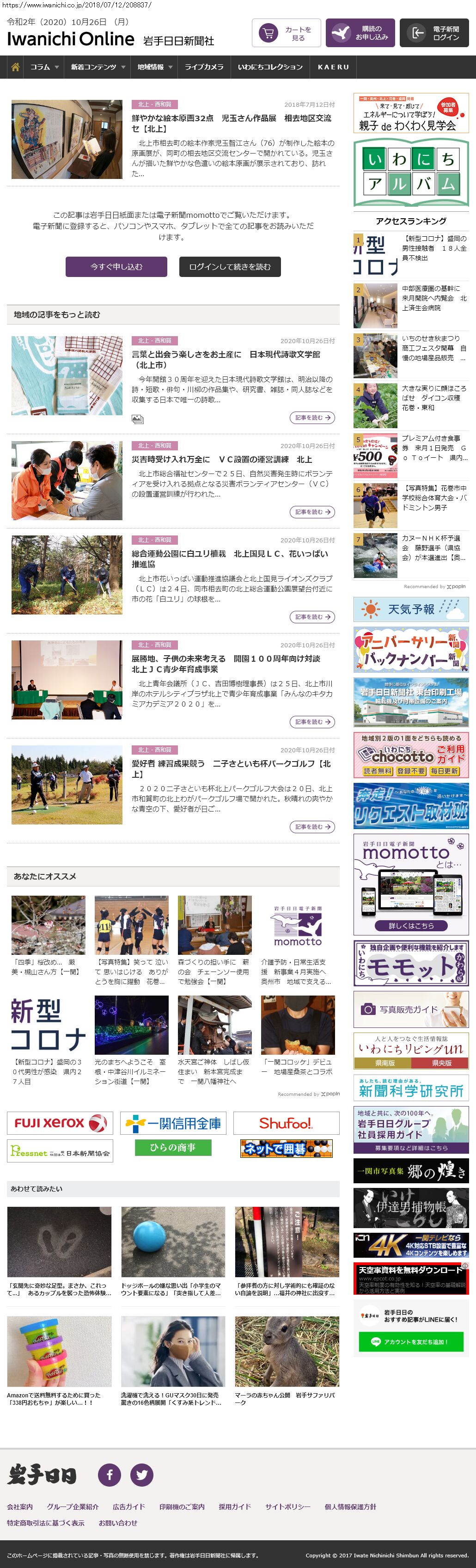Screen dimensions: 476x1568
Task: Open ライブカメラ page
Action: [204, 67]
